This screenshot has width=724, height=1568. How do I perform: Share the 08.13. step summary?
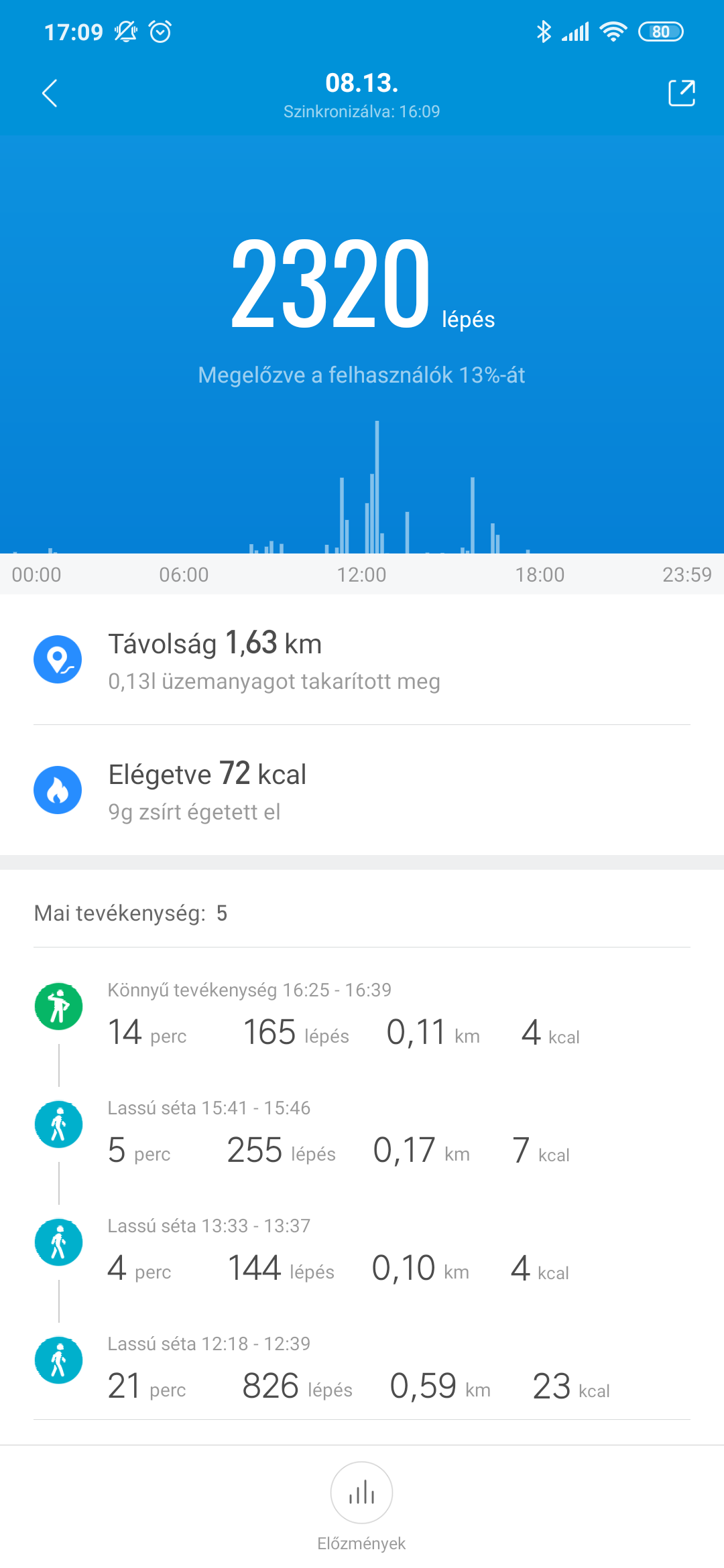tap(681, 93)
